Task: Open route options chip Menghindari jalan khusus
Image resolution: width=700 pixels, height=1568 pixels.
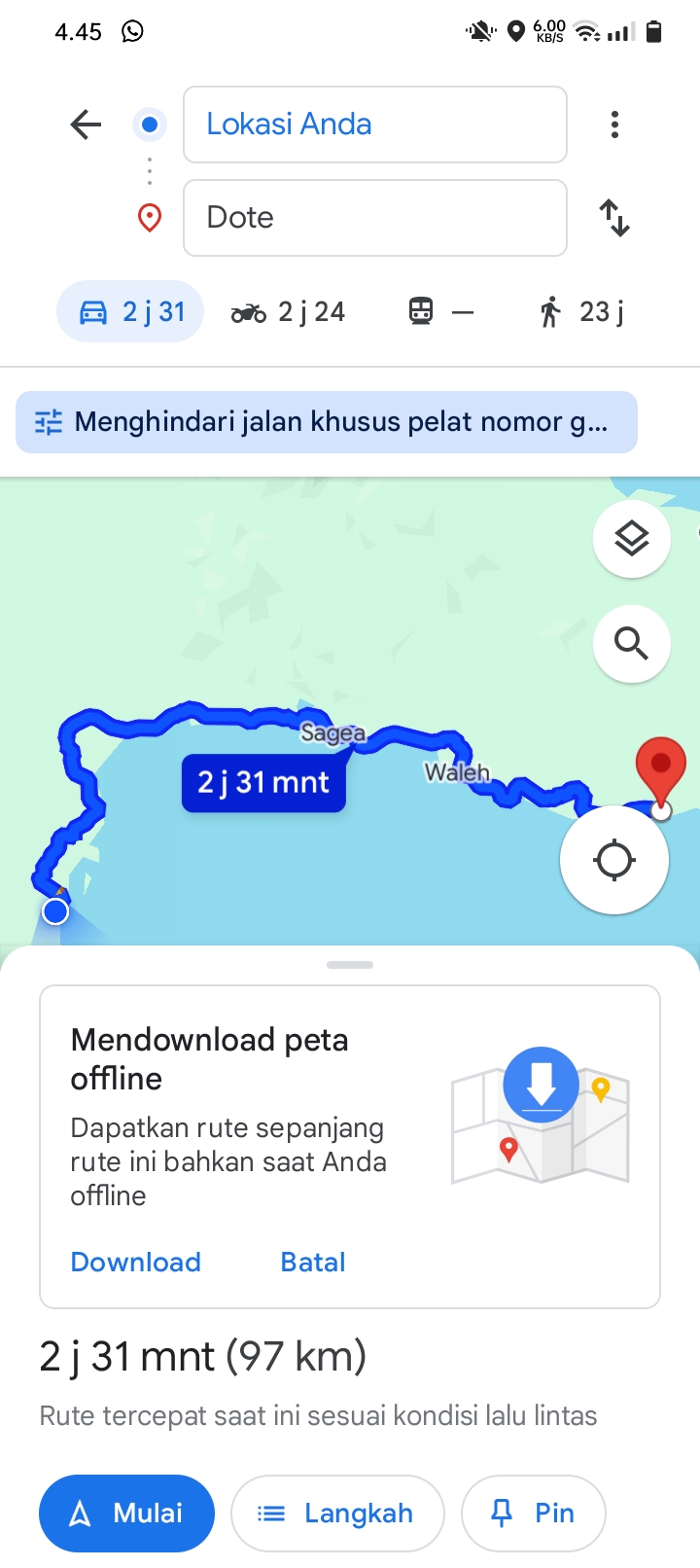Action: [327, 422]
